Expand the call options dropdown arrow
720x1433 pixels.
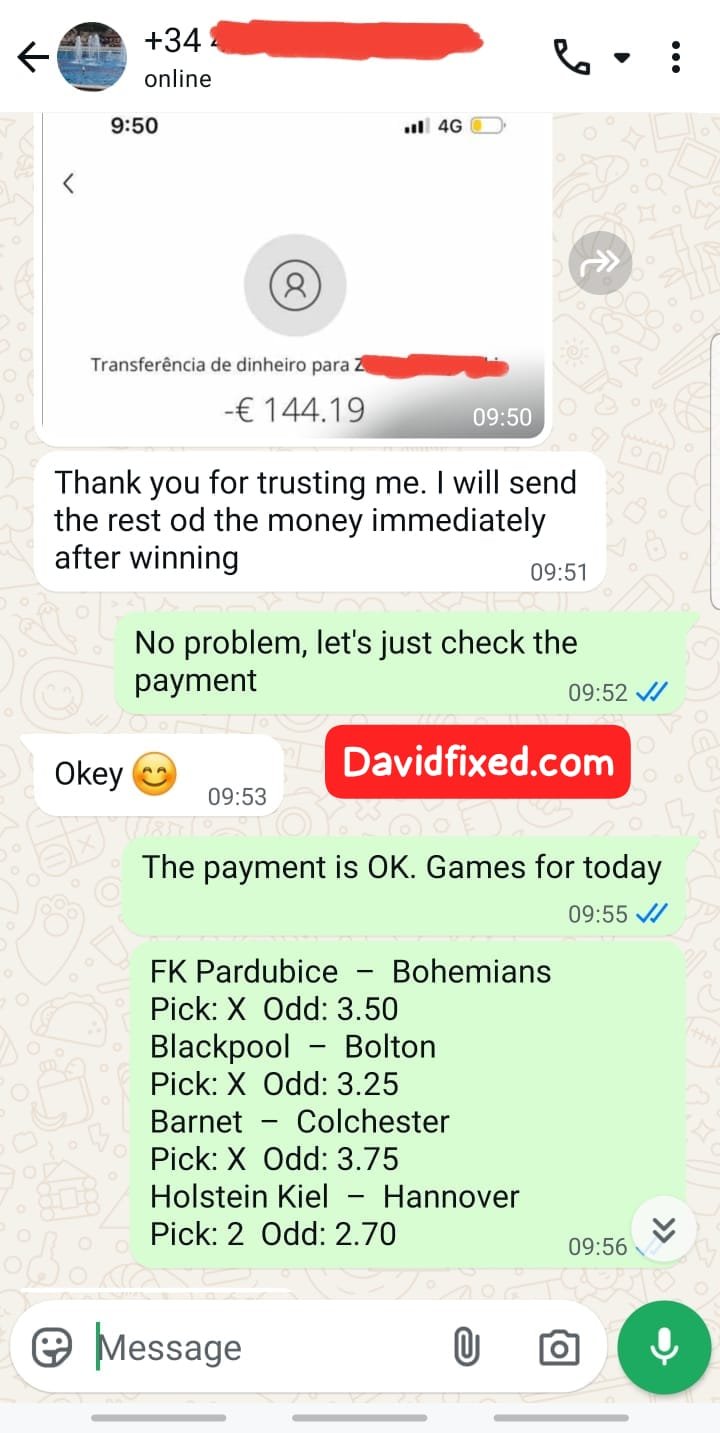pyautogui.click(x=622, y=58)
